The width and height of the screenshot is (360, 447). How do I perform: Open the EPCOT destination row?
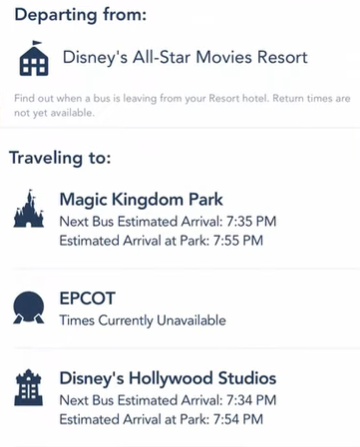point(180,308)
